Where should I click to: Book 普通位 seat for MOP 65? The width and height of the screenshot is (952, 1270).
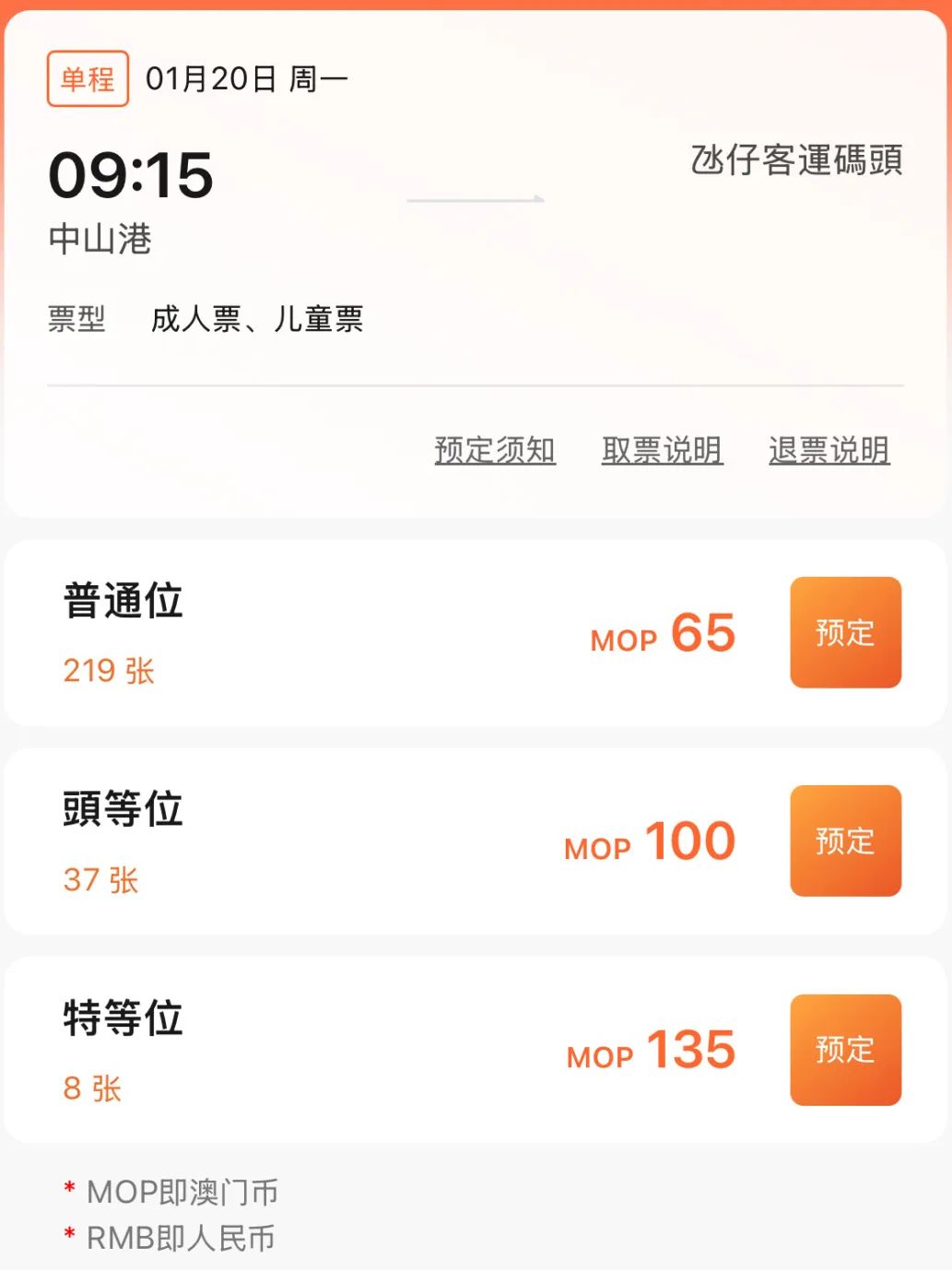tap(845, 632)
